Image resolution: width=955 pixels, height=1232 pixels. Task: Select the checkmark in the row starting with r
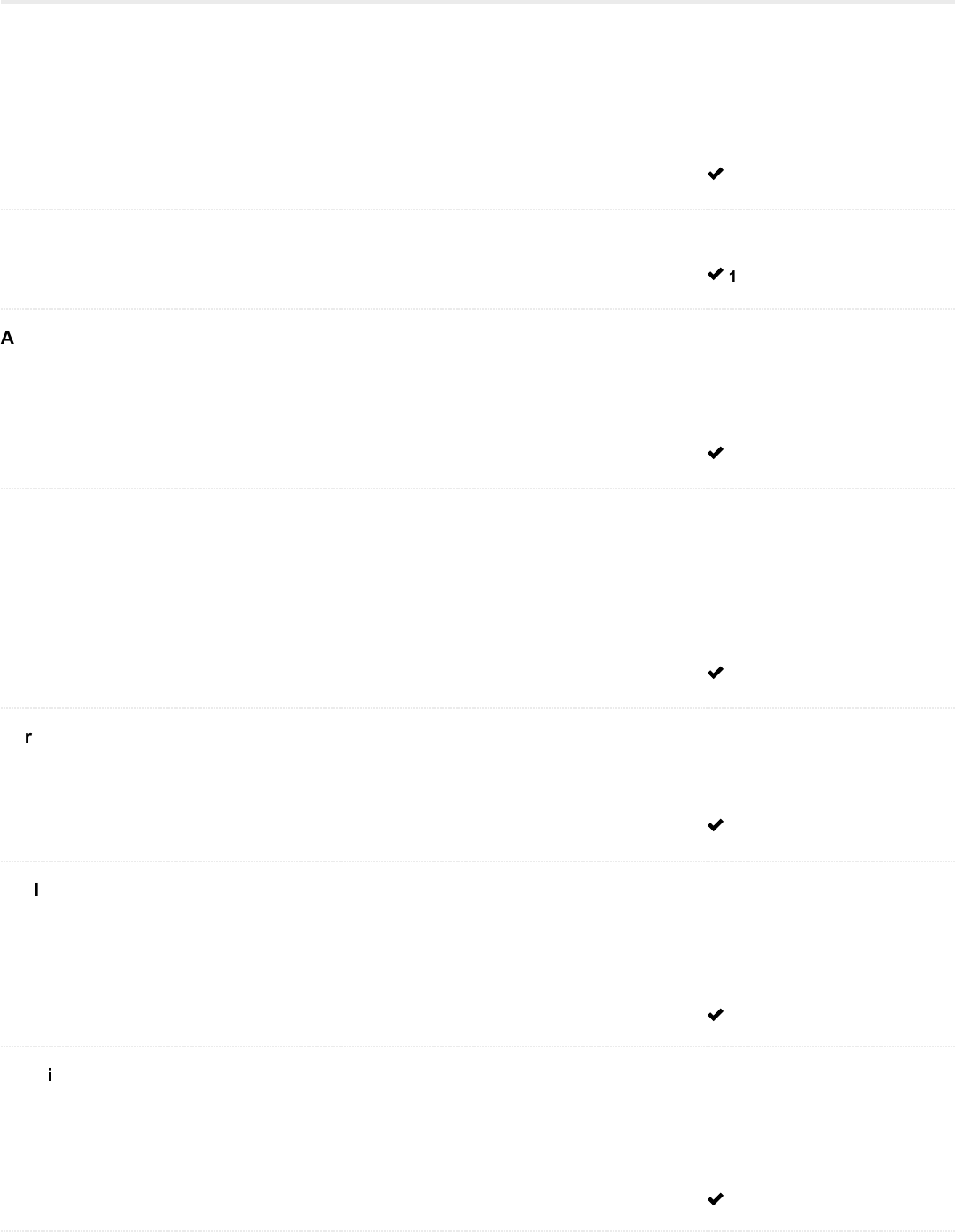(x=715, y=825)
